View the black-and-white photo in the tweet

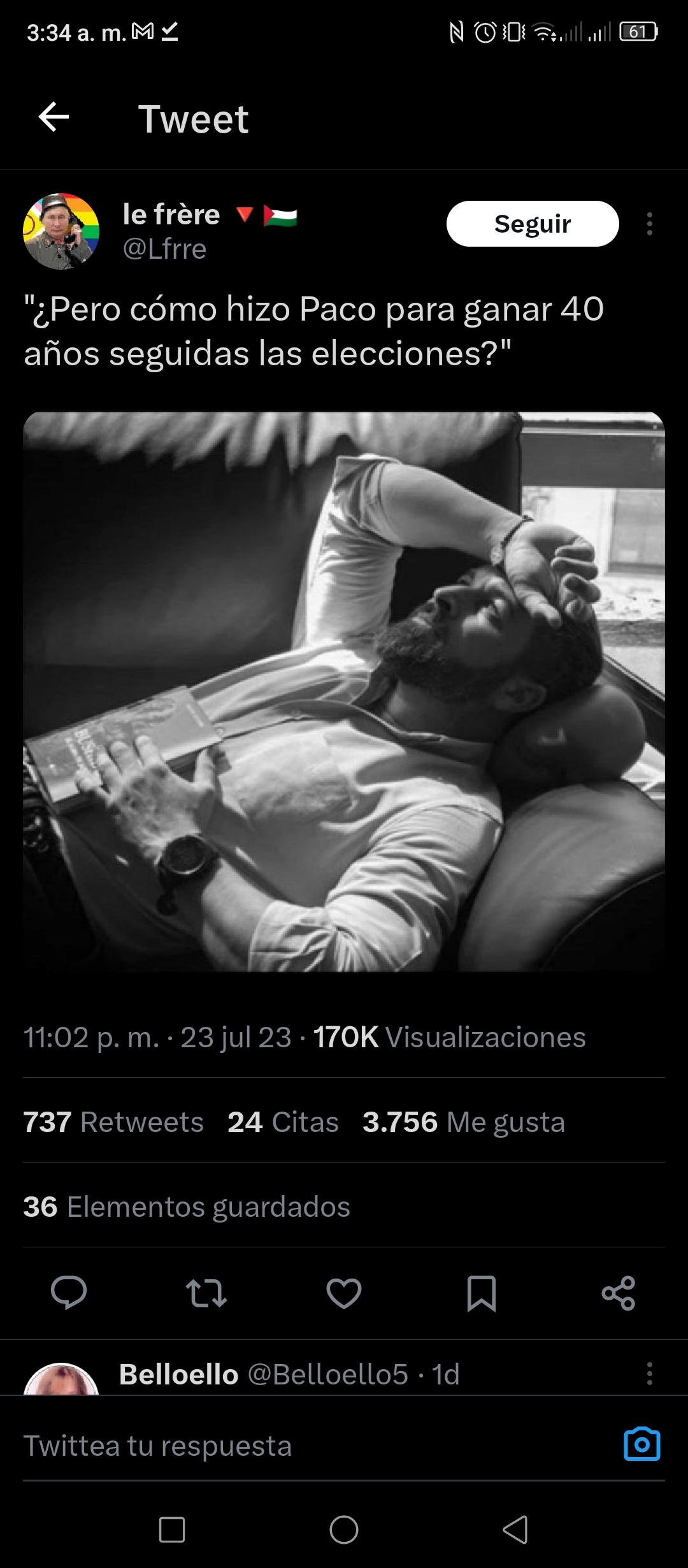click(x=344, y=692)
